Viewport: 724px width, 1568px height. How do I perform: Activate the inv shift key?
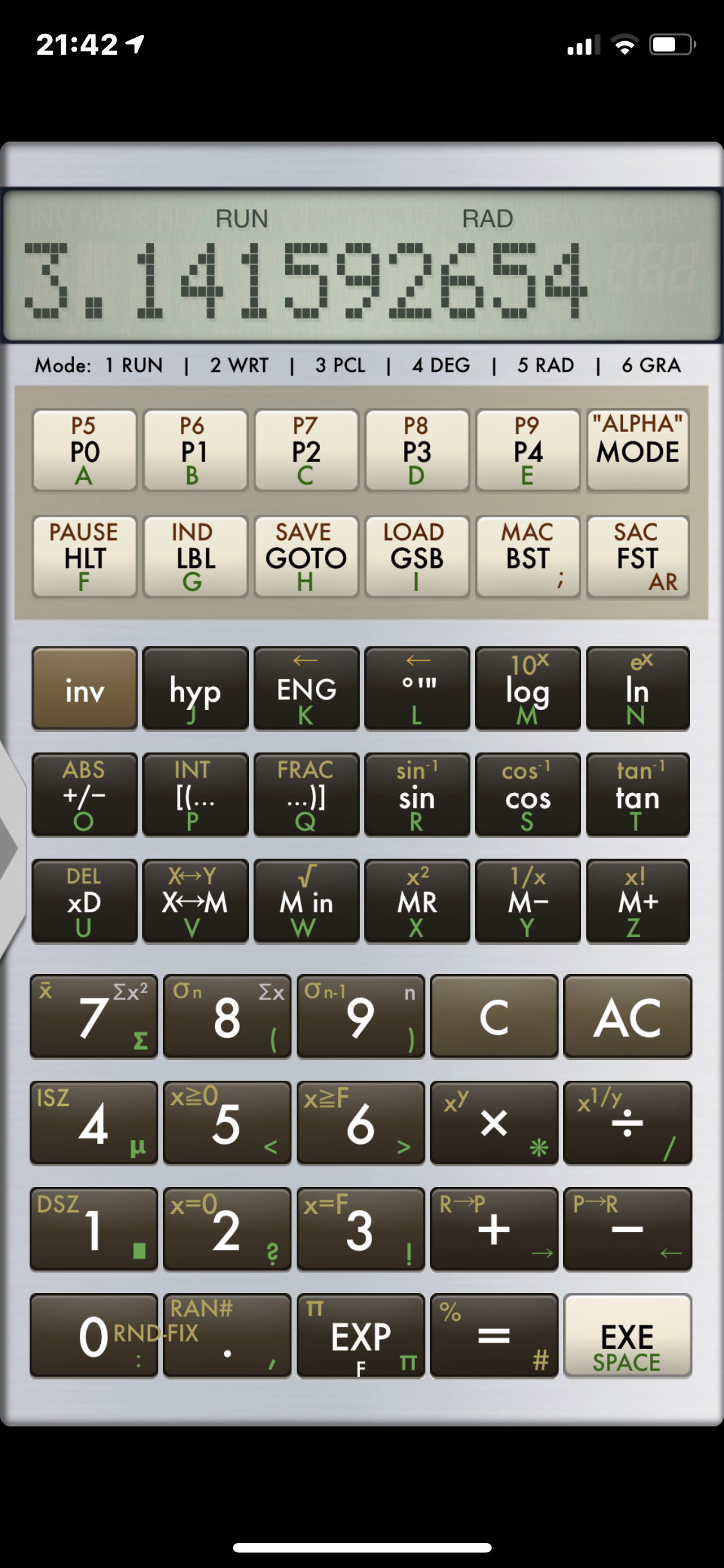(x=84, y=689)
